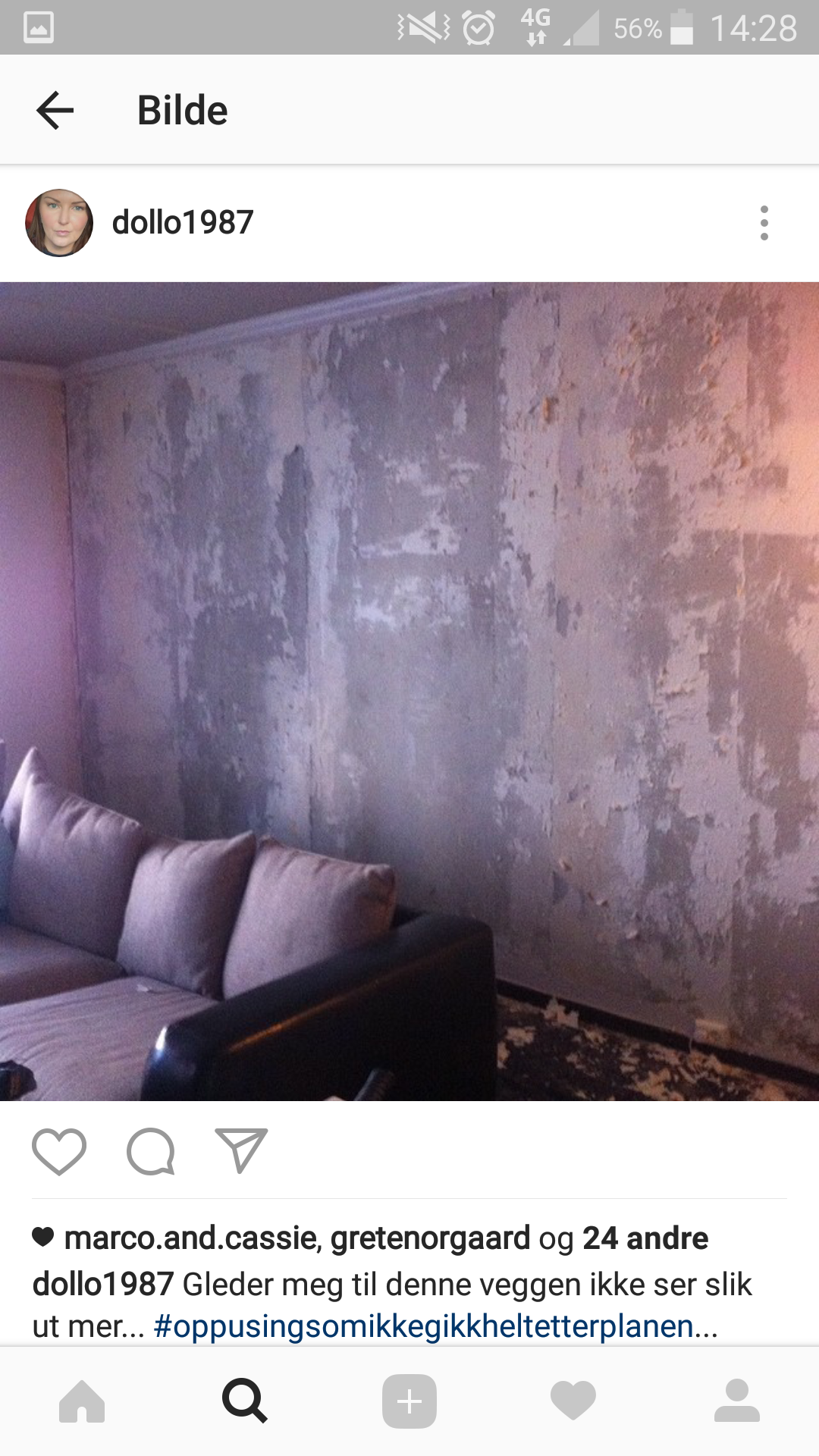This screenshot has width=819, height=1456.
Task: View gretenorgaard's profile from the likes line
Action: [430, 1238]
